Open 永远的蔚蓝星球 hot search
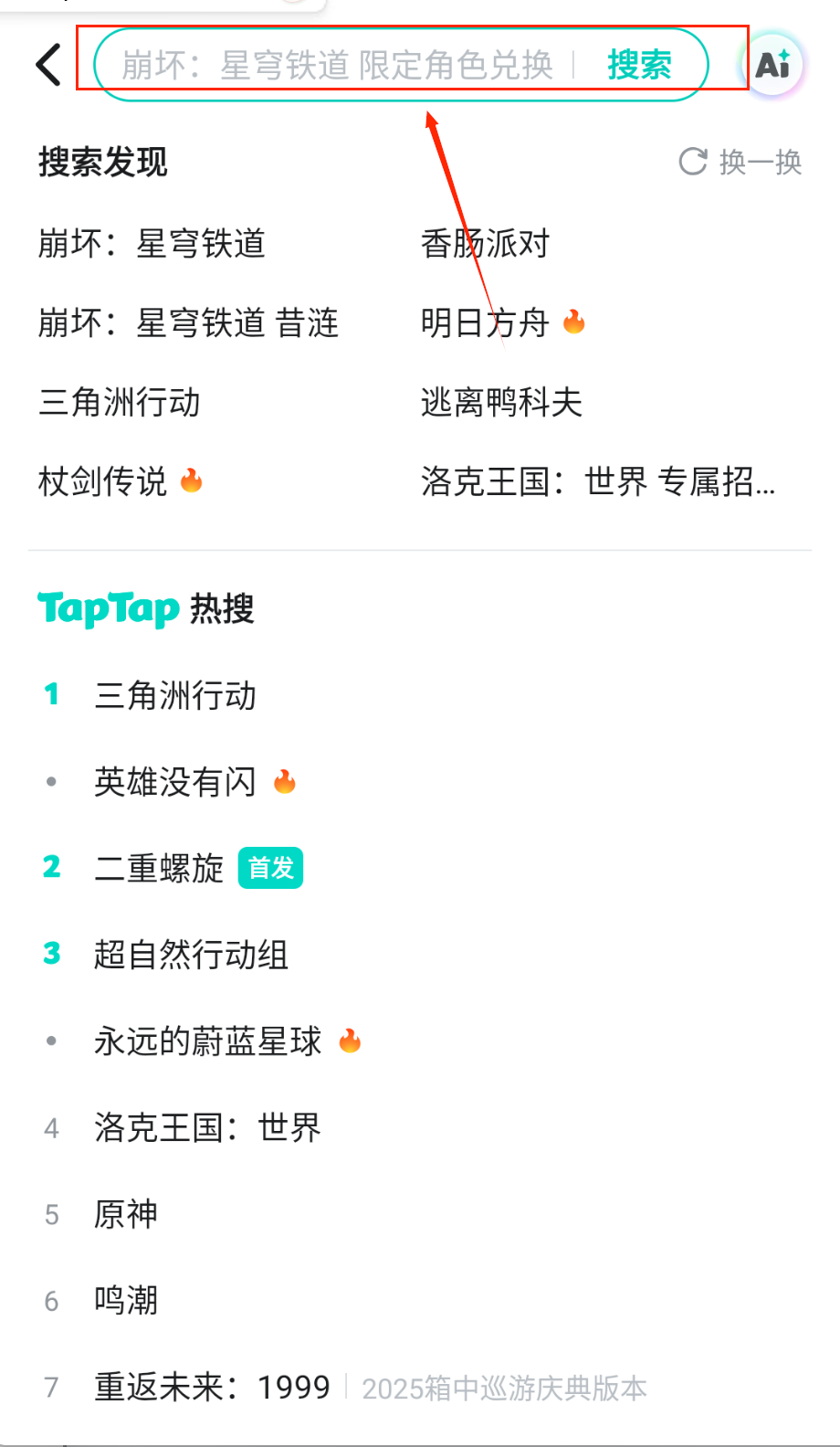Screen dimensions: 840x1447 click(x=208, y=1041)
